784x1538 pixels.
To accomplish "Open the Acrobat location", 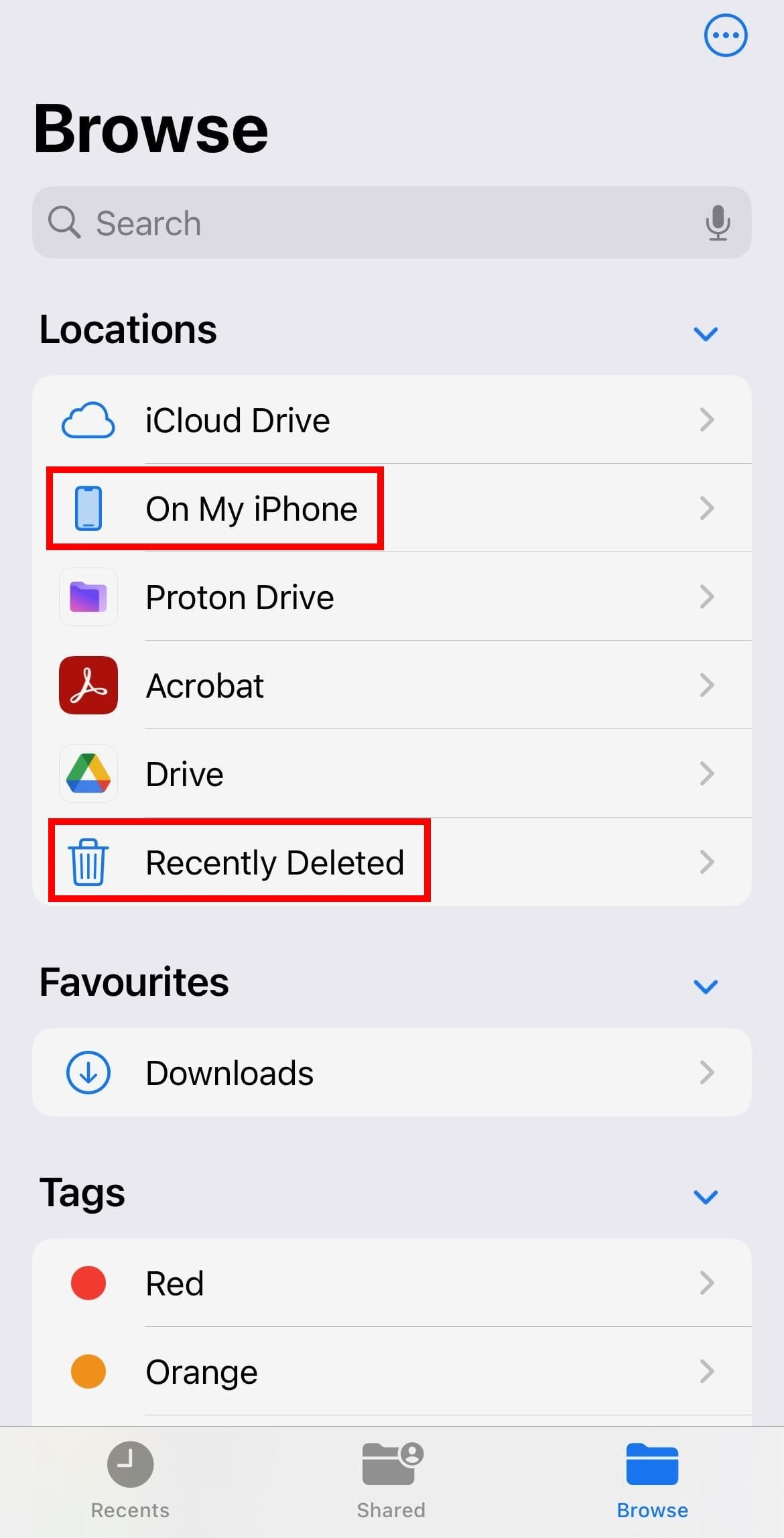I will [x=391, y=685].
